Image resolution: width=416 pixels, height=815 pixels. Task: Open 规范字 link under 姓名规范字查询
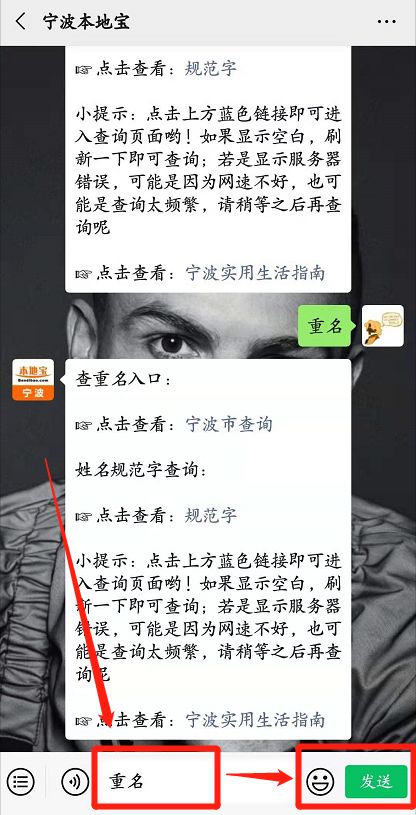pos(211,516)
